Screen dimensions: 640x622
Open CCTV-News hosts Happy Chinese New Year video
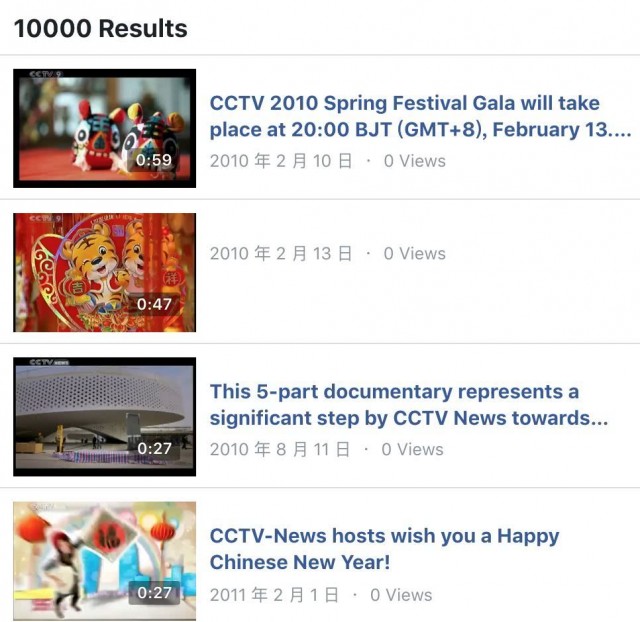tap(384, 549)
